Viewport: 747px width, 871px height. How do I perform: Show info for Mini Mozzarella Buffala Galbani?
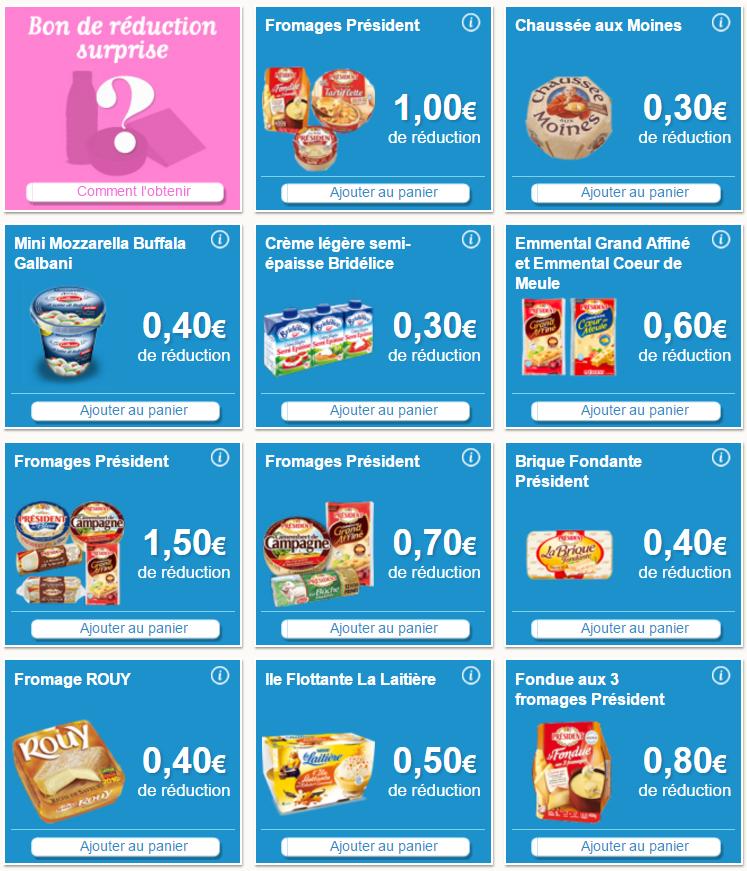tap(220, 240)
